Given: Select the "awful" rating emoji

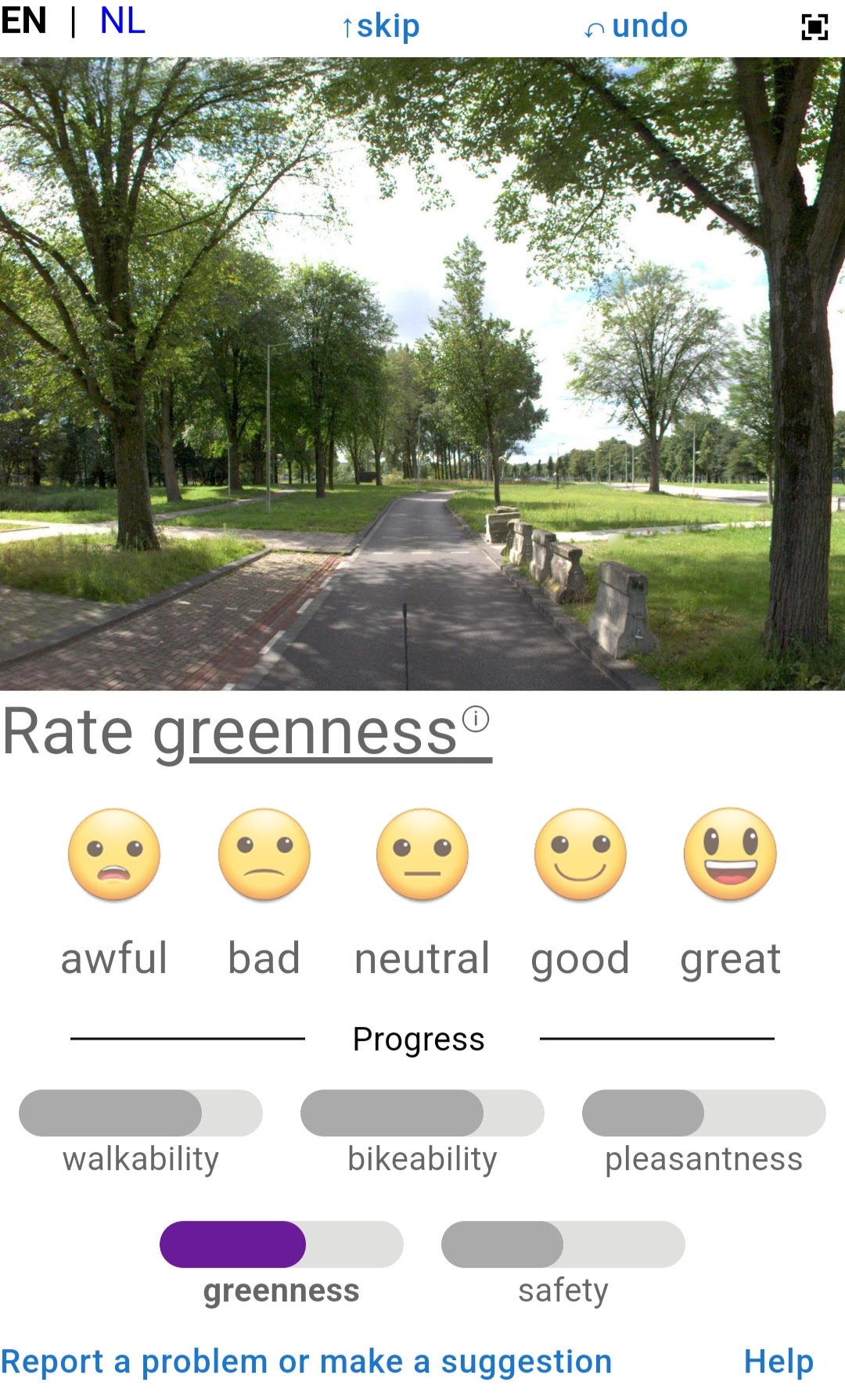Looking at the screenshot, I should [114, 853].
